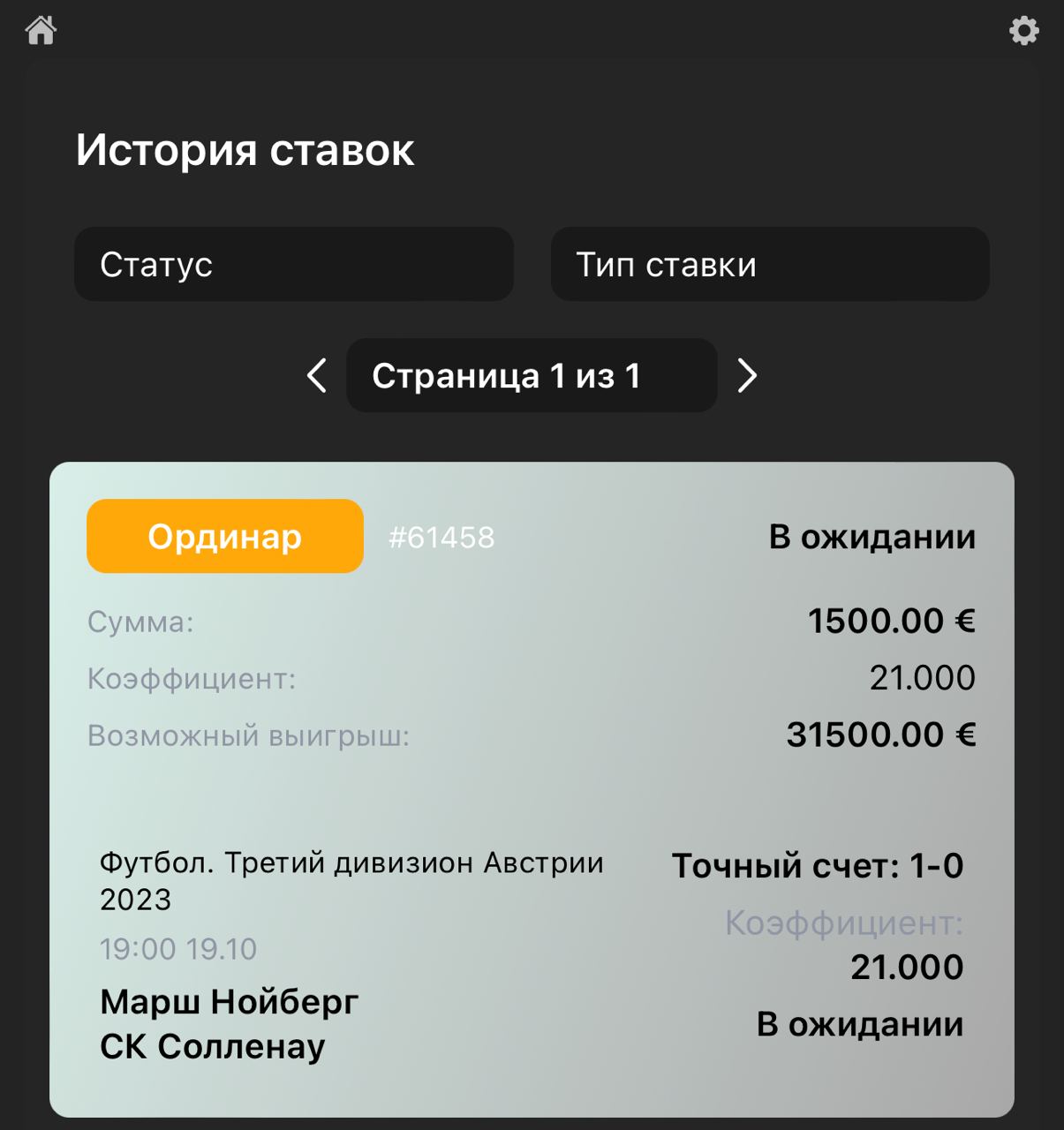
Task: Go to the previous page arrow
Action: tap(317, 376)
